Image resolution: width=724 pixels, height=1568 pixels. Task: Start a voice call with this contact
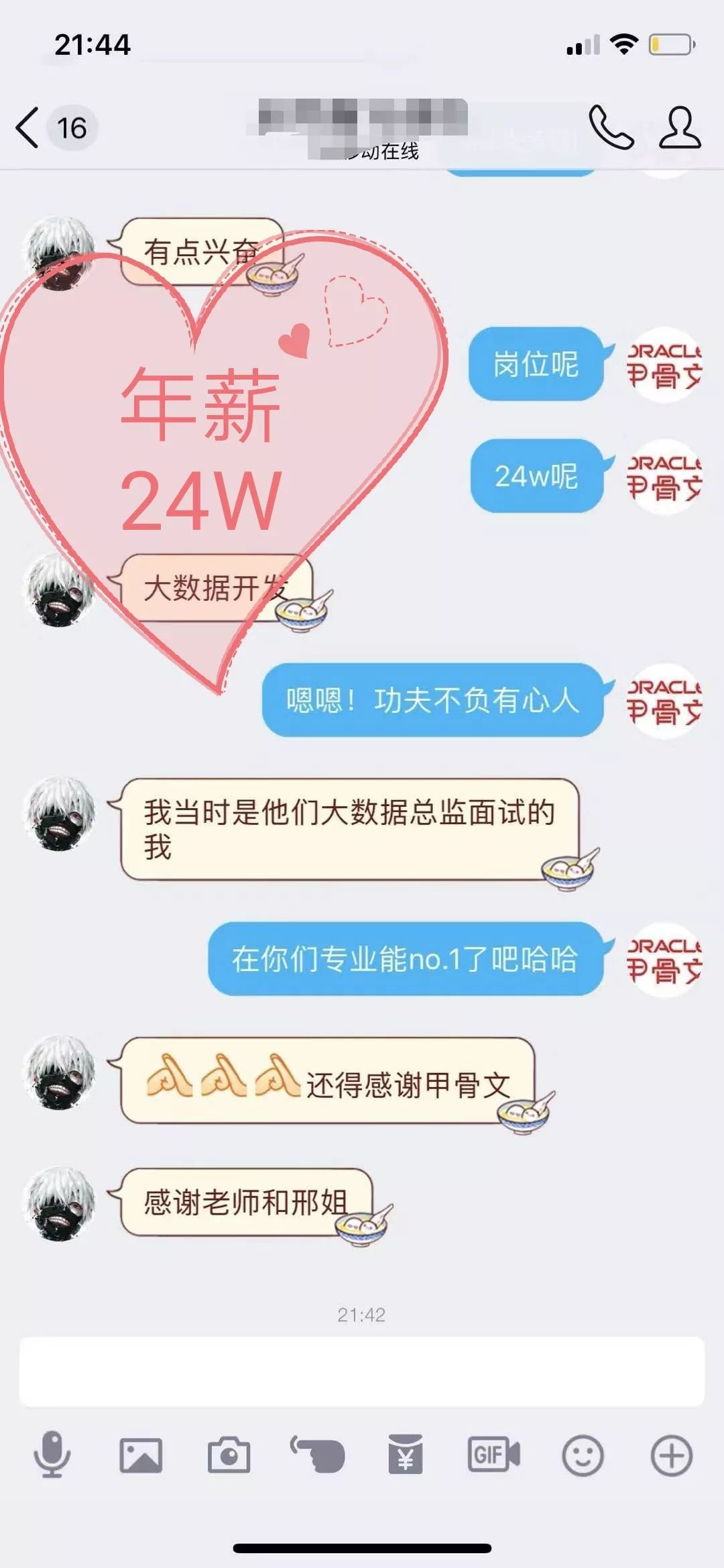coord(611,127)
